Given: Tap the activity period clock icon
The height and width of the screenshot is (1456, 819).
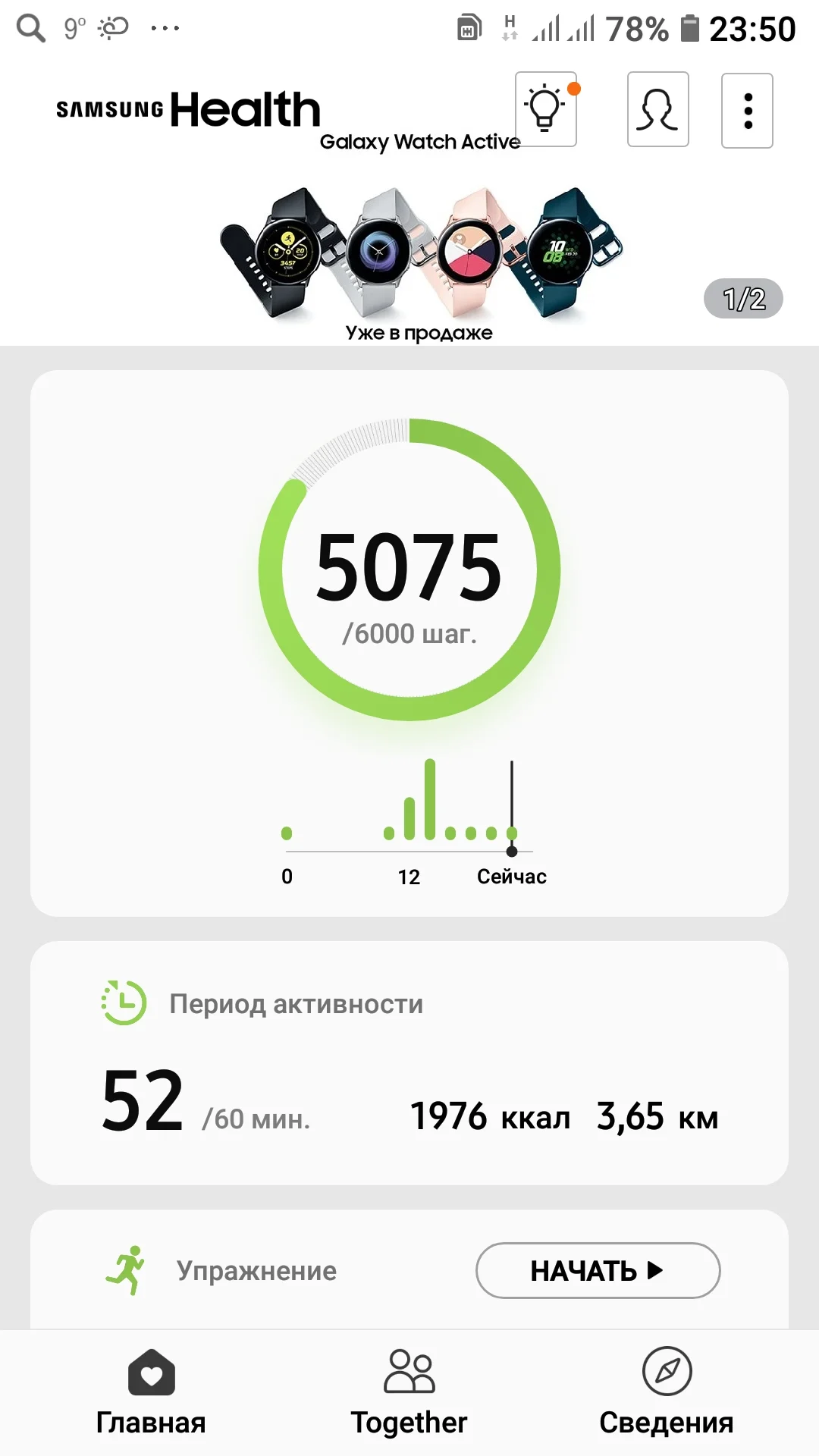Looking at the screenshot, I should tap(124, 1003).
